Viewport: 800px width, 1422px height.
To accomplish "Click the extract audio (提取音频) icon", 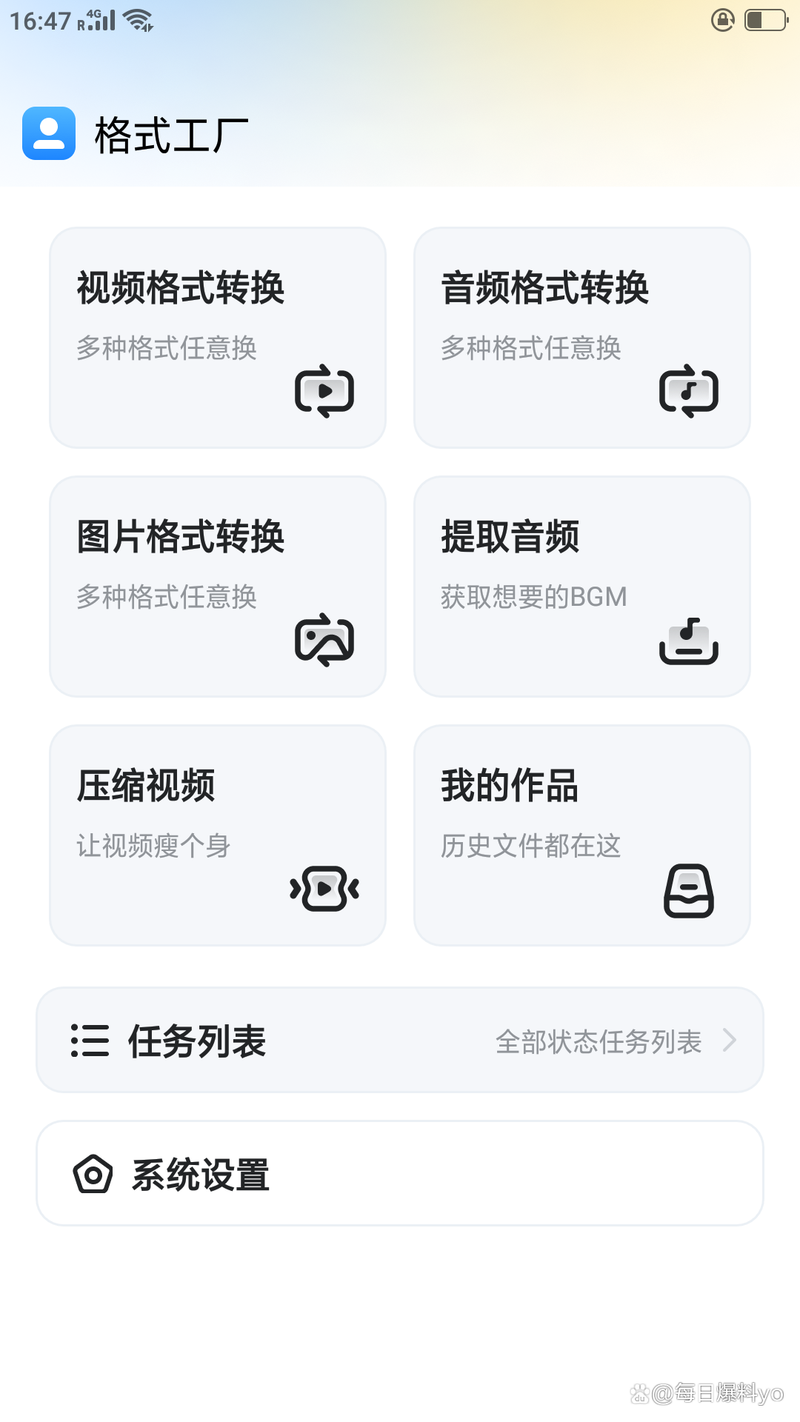I will pyautogui.click(x=688, y=640).
